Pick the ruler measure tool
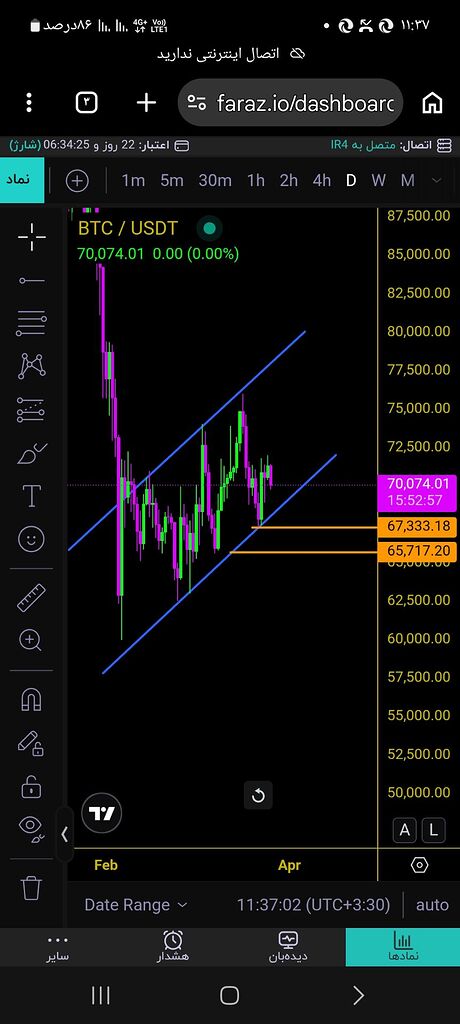Viewport: 460px width, 1024px height. click(31, 598)
